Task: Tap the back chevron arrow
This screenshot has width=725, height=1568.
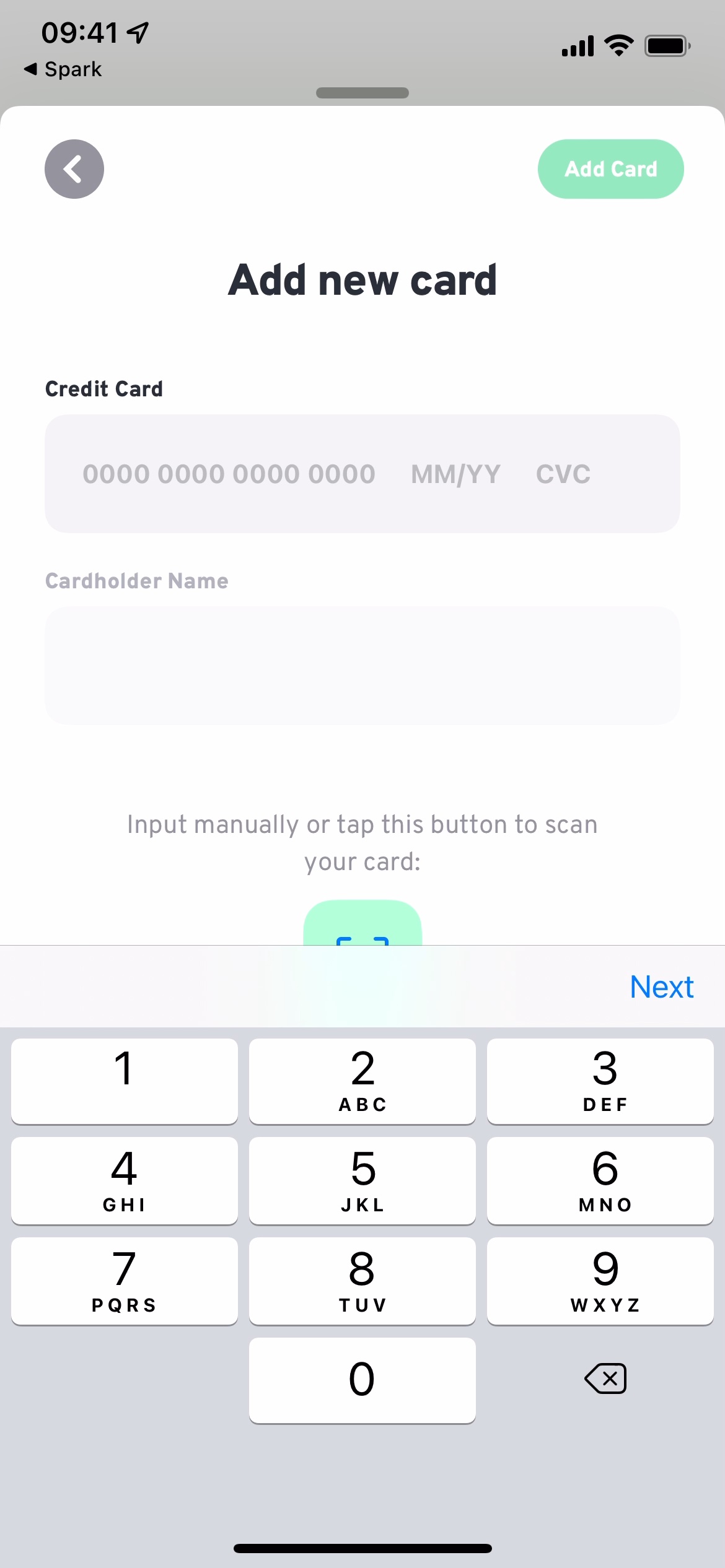Action: [x=74, y=169]
